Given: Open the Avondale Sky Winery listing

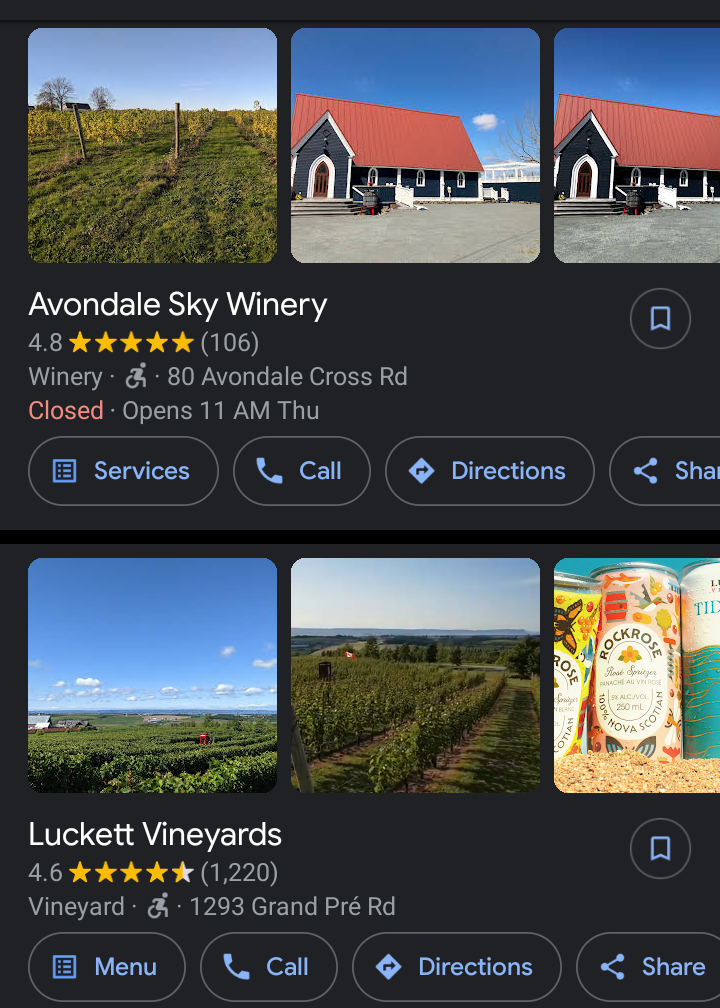Looking at the screenshot, I should 178,304.
